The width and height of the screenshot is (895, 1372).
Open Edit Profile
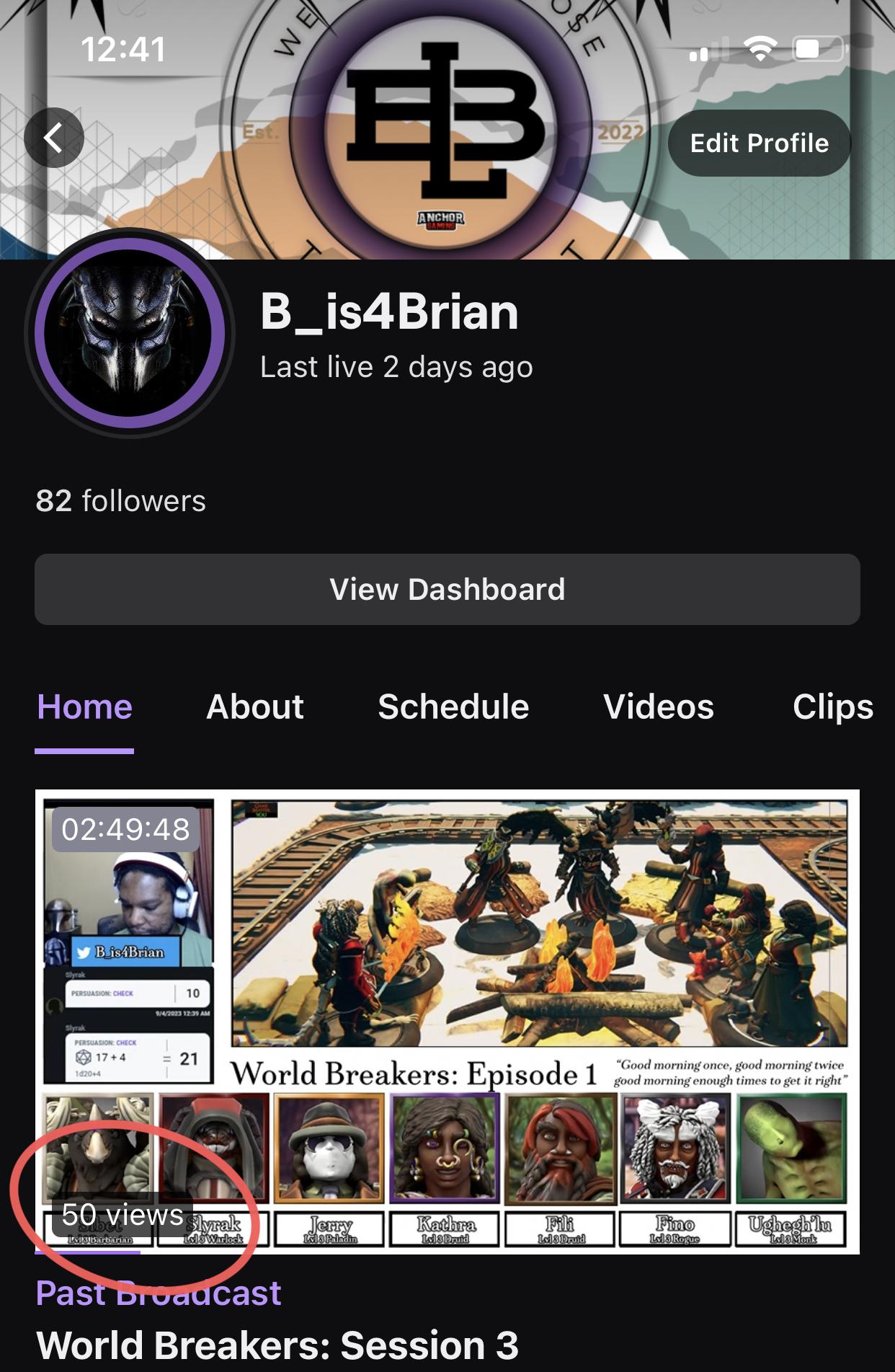(759, 143)
